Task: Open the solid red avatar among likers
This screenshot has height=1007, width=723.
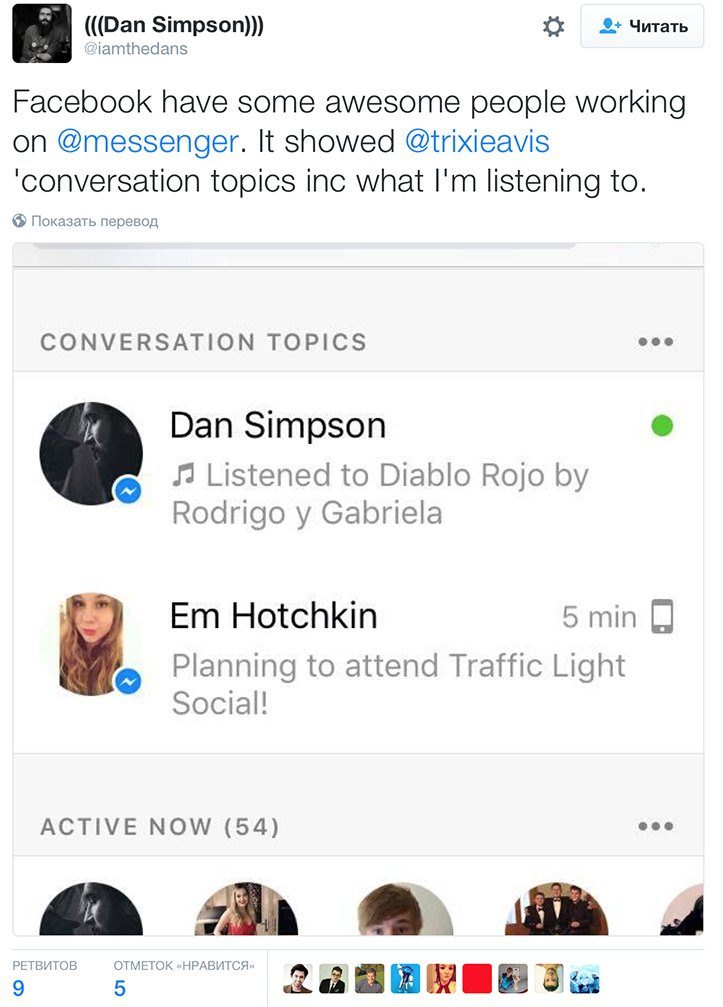Action: coord(477,978)
